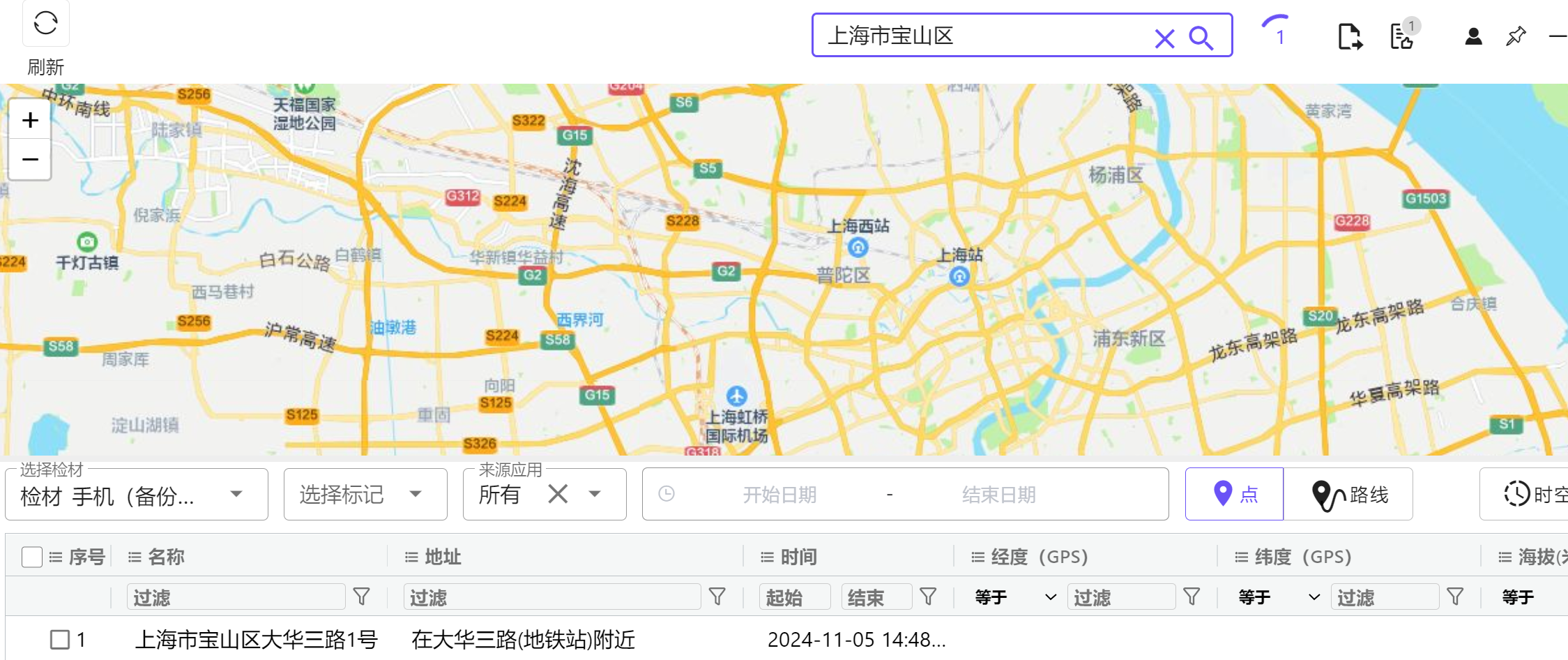Open the task list icon with badge
The image size is (1568, 660).
click(1402, 36)
